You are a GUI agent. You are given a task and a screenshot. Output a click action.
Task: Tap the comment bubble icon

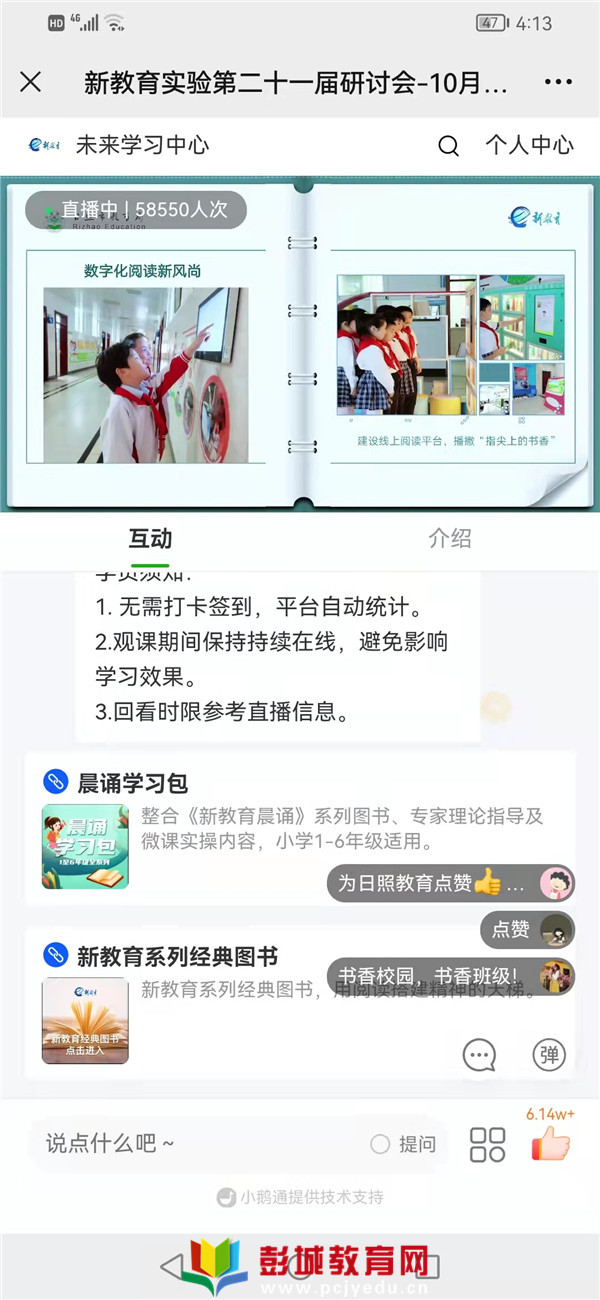(x=480, y=1054)
